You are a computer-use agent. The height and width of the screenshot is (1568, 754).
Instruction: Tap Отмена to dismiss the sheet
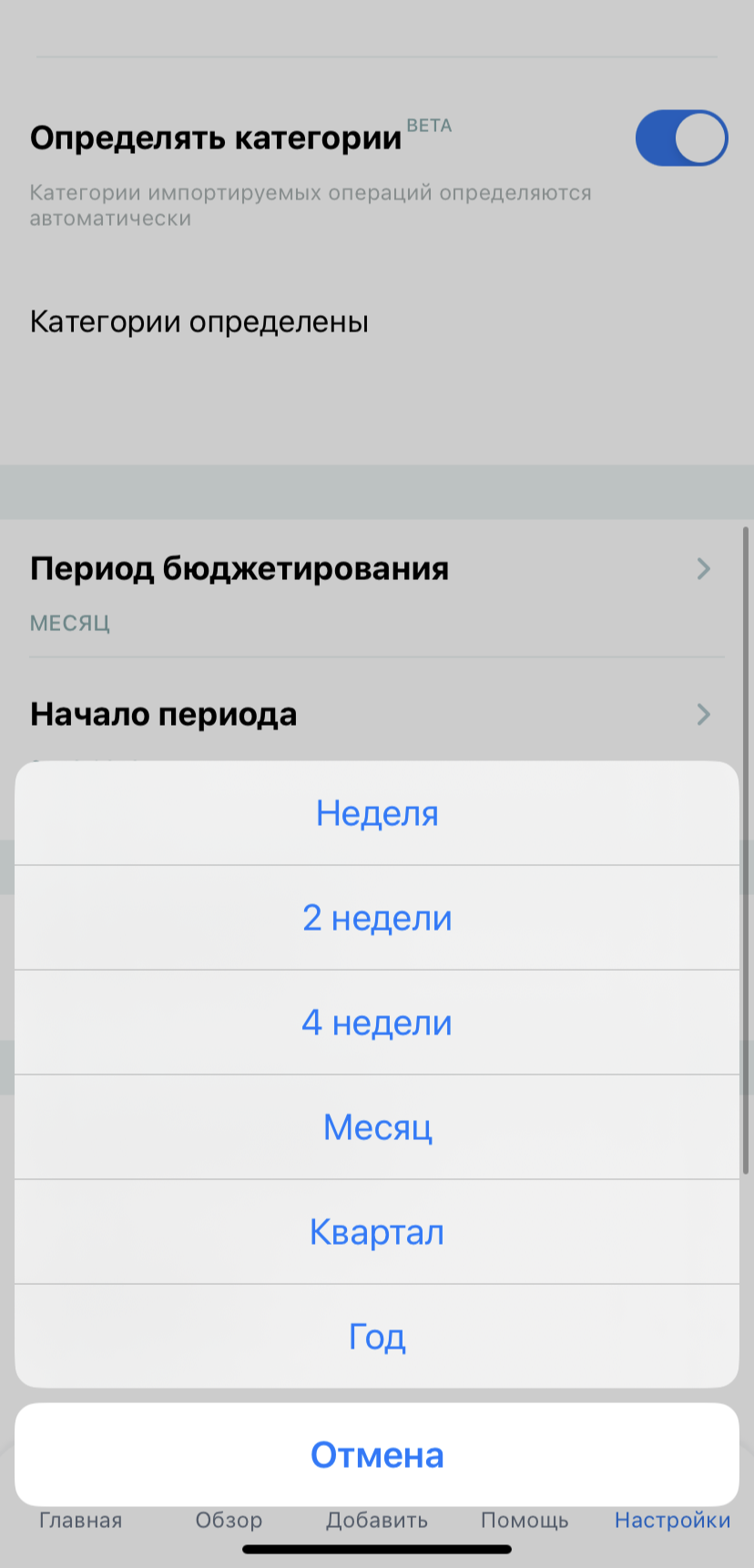[377, 1455]
